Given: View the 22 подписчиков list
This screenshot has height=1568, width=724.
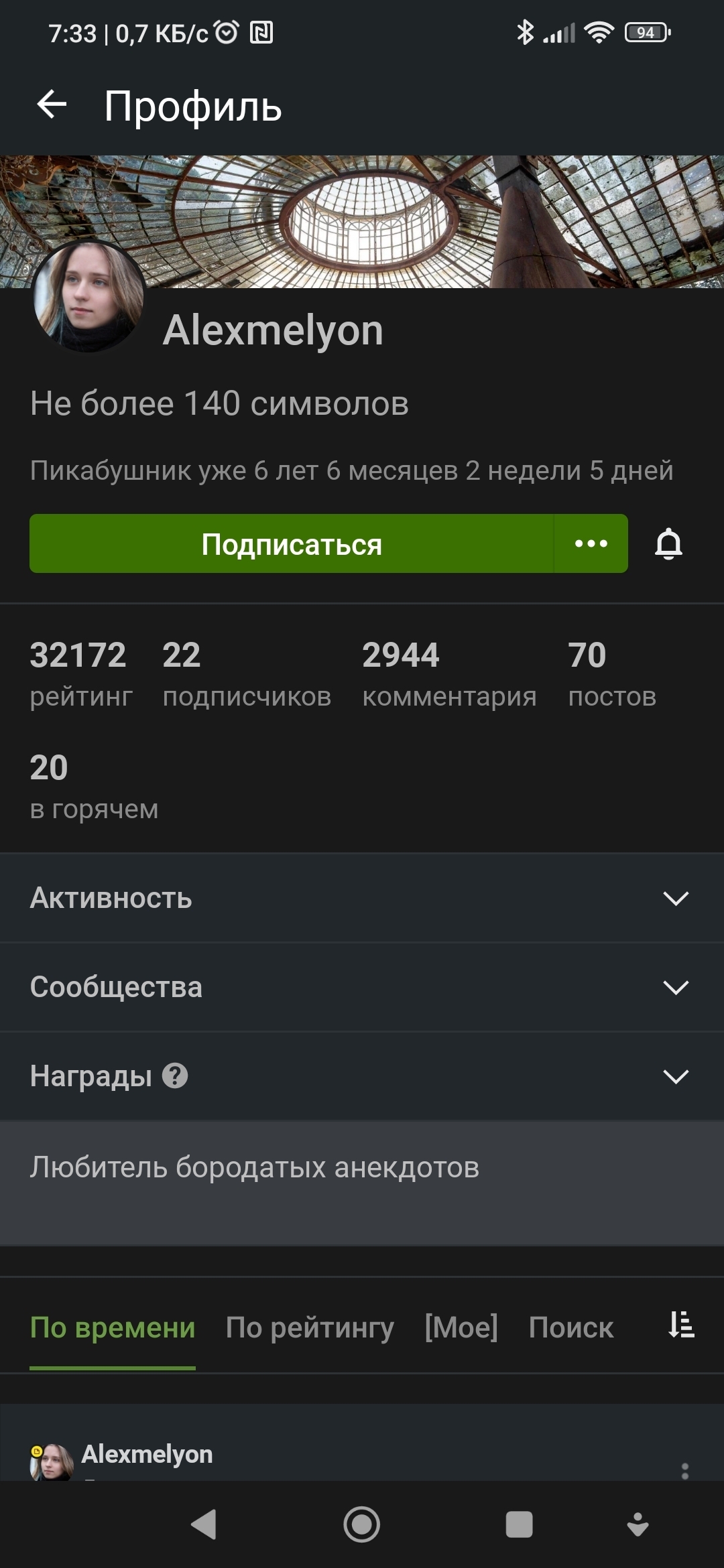Looking at the screenshot, I should (247, 673).
